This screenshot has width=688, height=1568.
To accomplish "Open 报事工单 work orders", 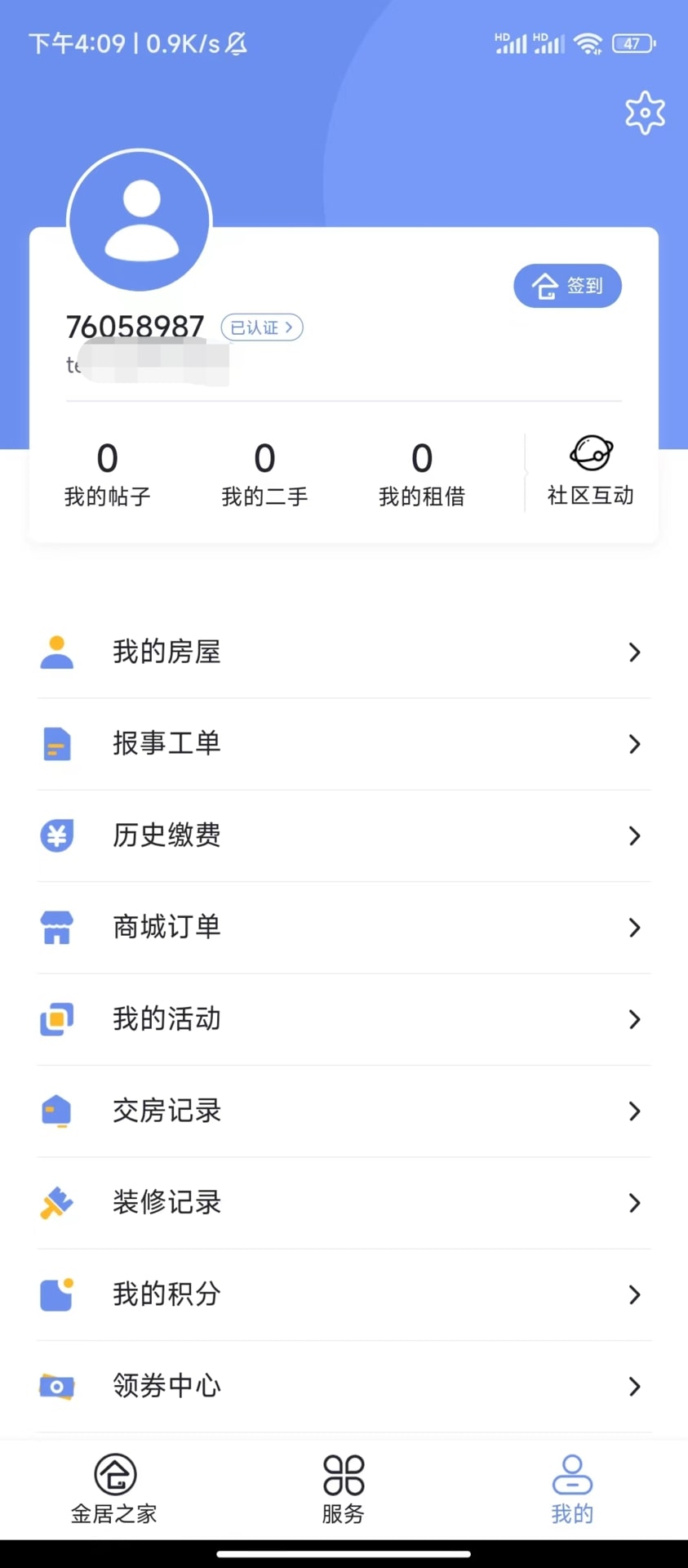I will 344,743.
